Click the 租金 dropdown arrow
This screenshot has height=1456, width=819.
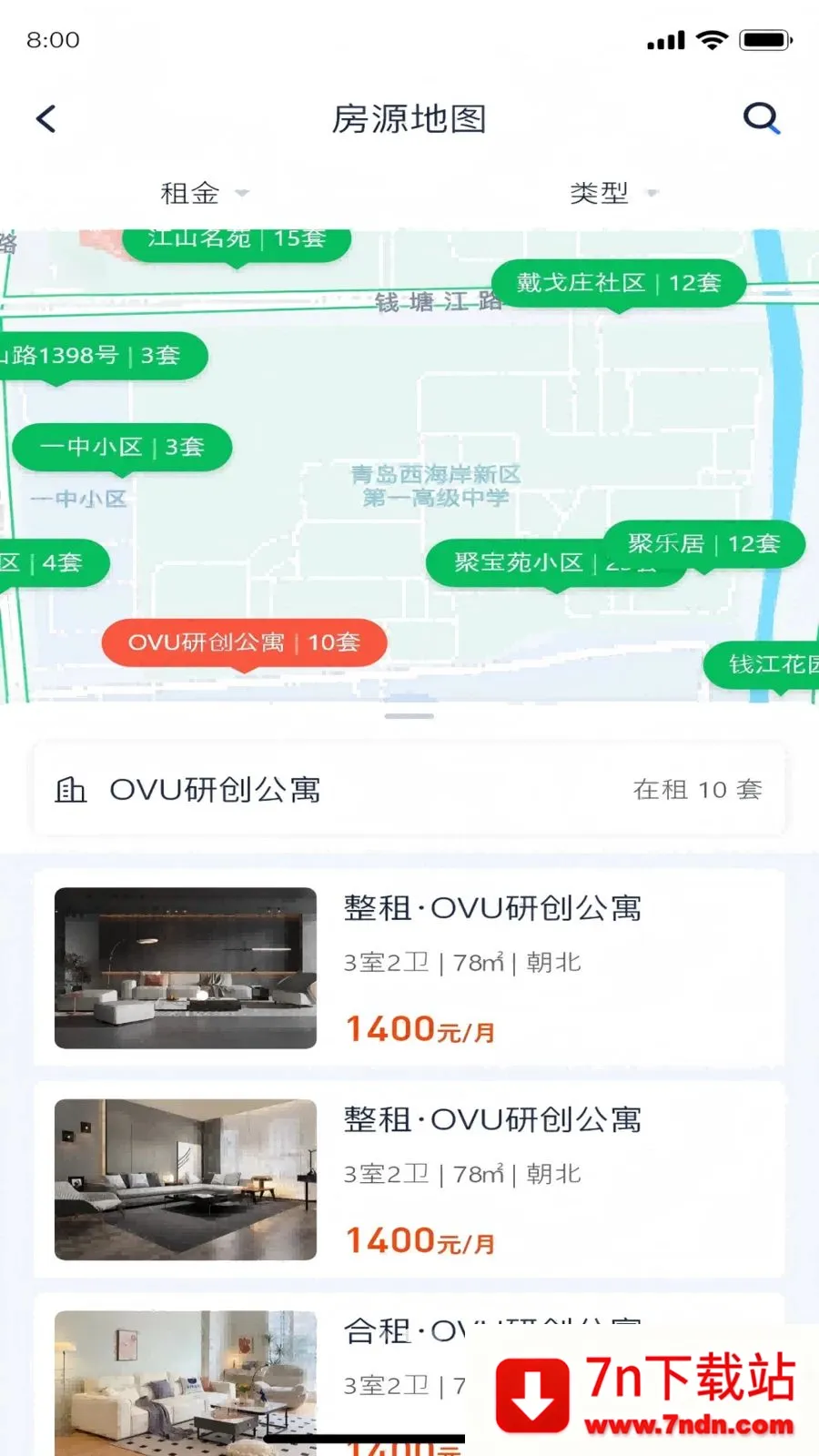pos(241,193)
